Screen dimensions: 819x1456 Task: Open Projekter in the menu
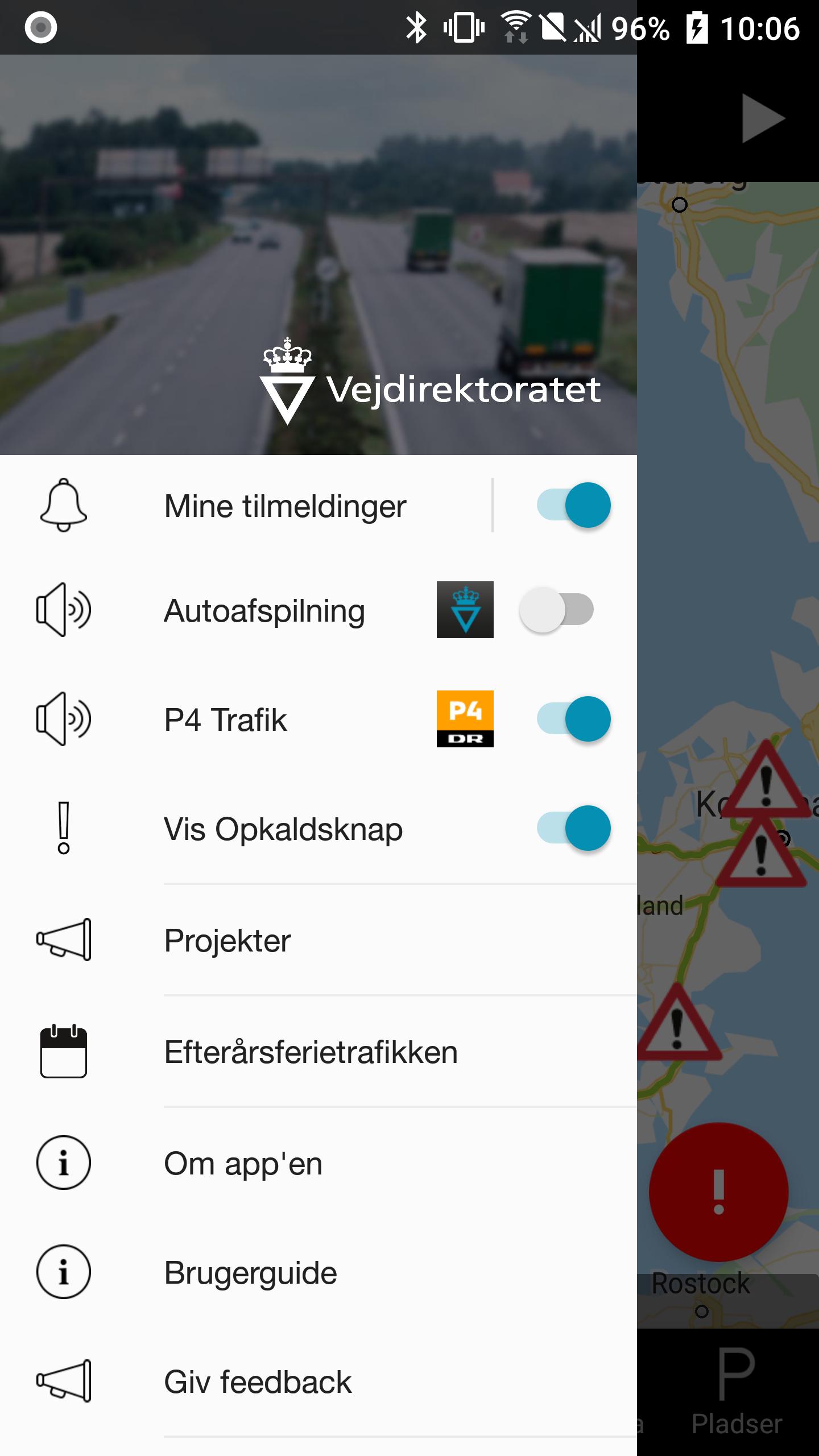227,940
